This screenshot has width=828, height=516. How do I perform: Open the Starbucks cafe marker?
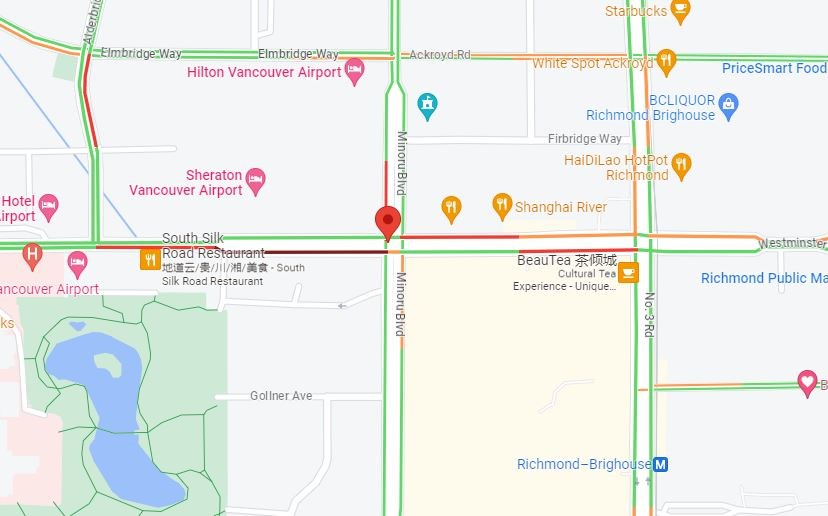(x=680, y=11)
